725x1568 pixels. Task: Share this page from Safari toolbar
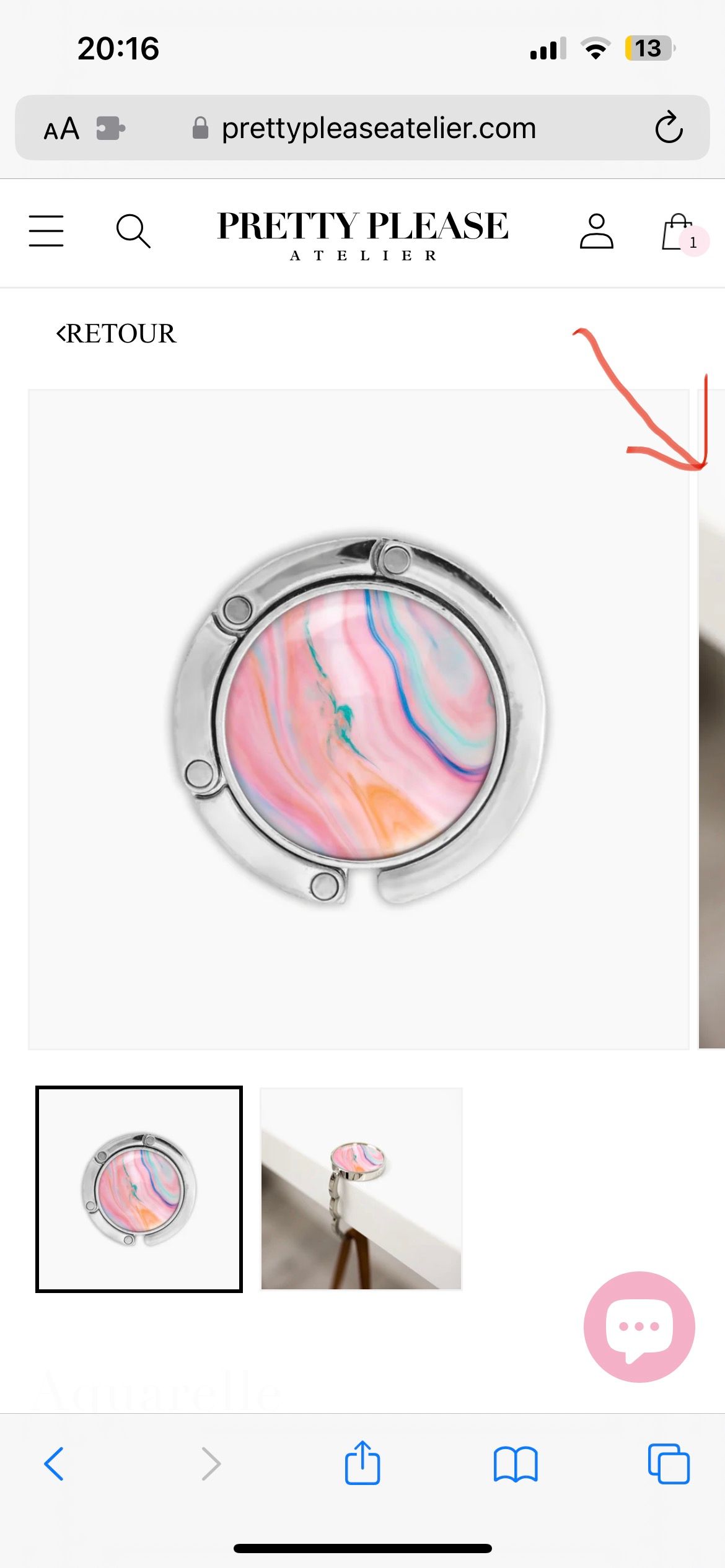[x=362, y=1463]
